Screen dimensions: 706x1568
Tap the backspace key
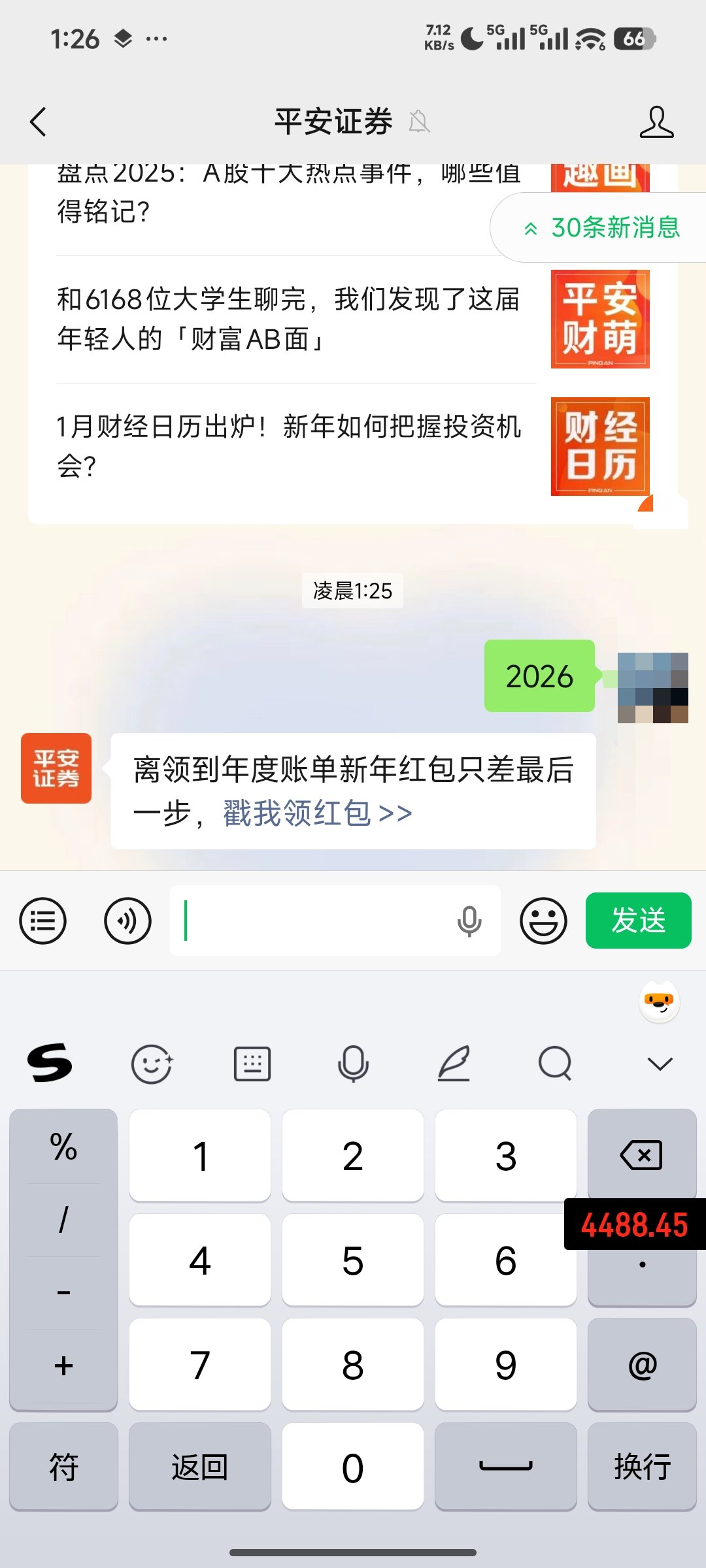click(641, 1155)
